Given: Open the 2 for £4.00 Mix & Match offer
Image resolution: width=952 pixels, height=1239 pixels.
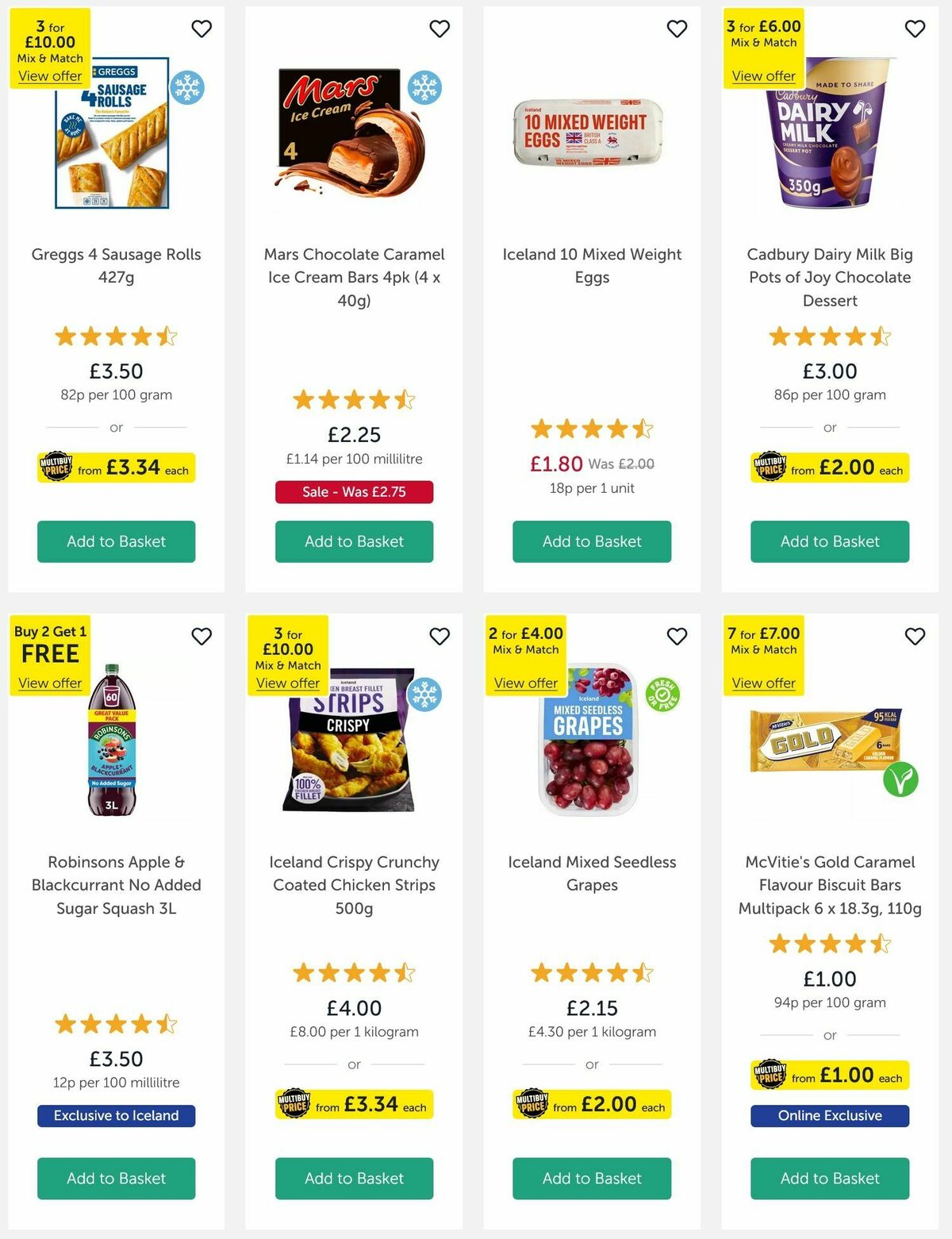Looking at the screenshot, I should point(525,683).
